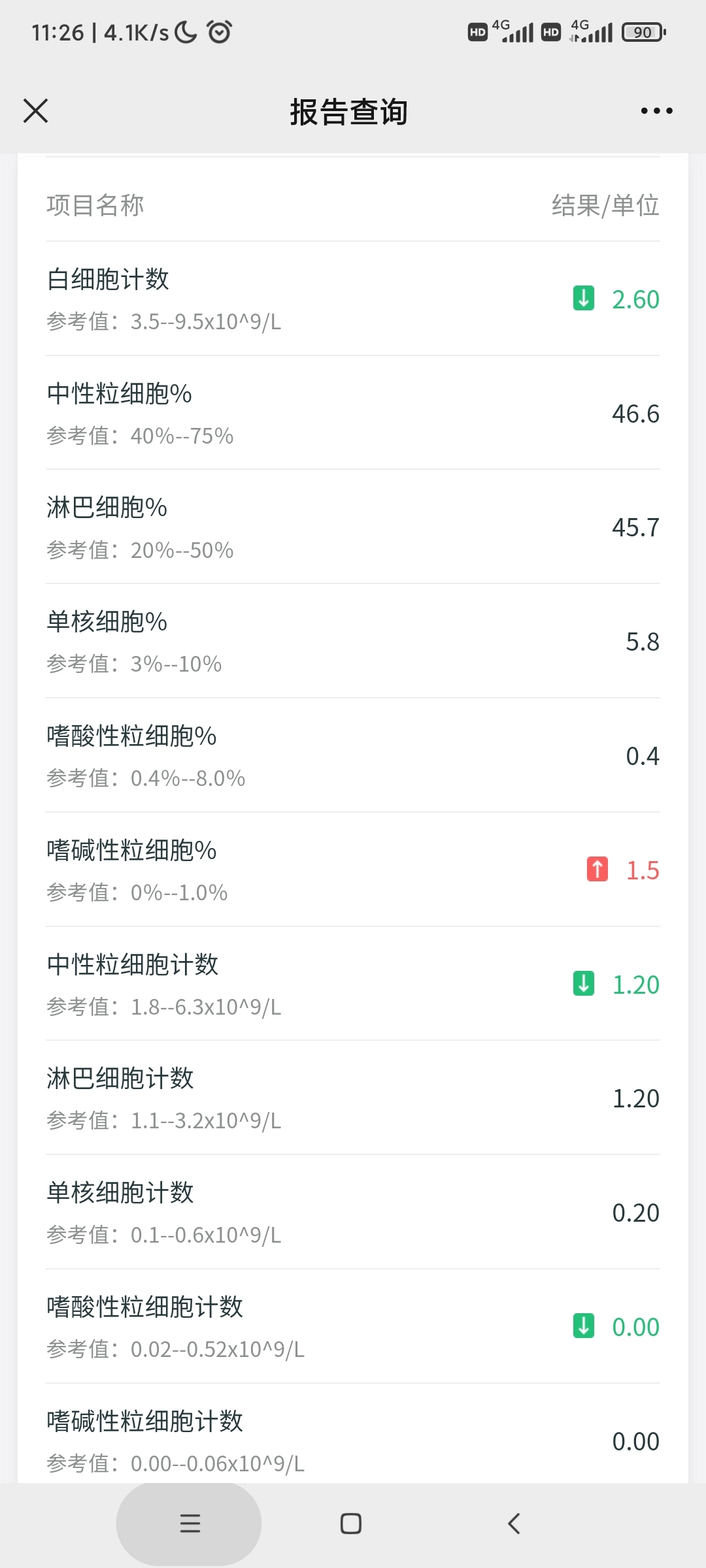Image resolution: width=706 pixels, height=1568 pixels.
Task: Open the three-dot more options menu
Action: pyautogui.click(x=656, y=111)
